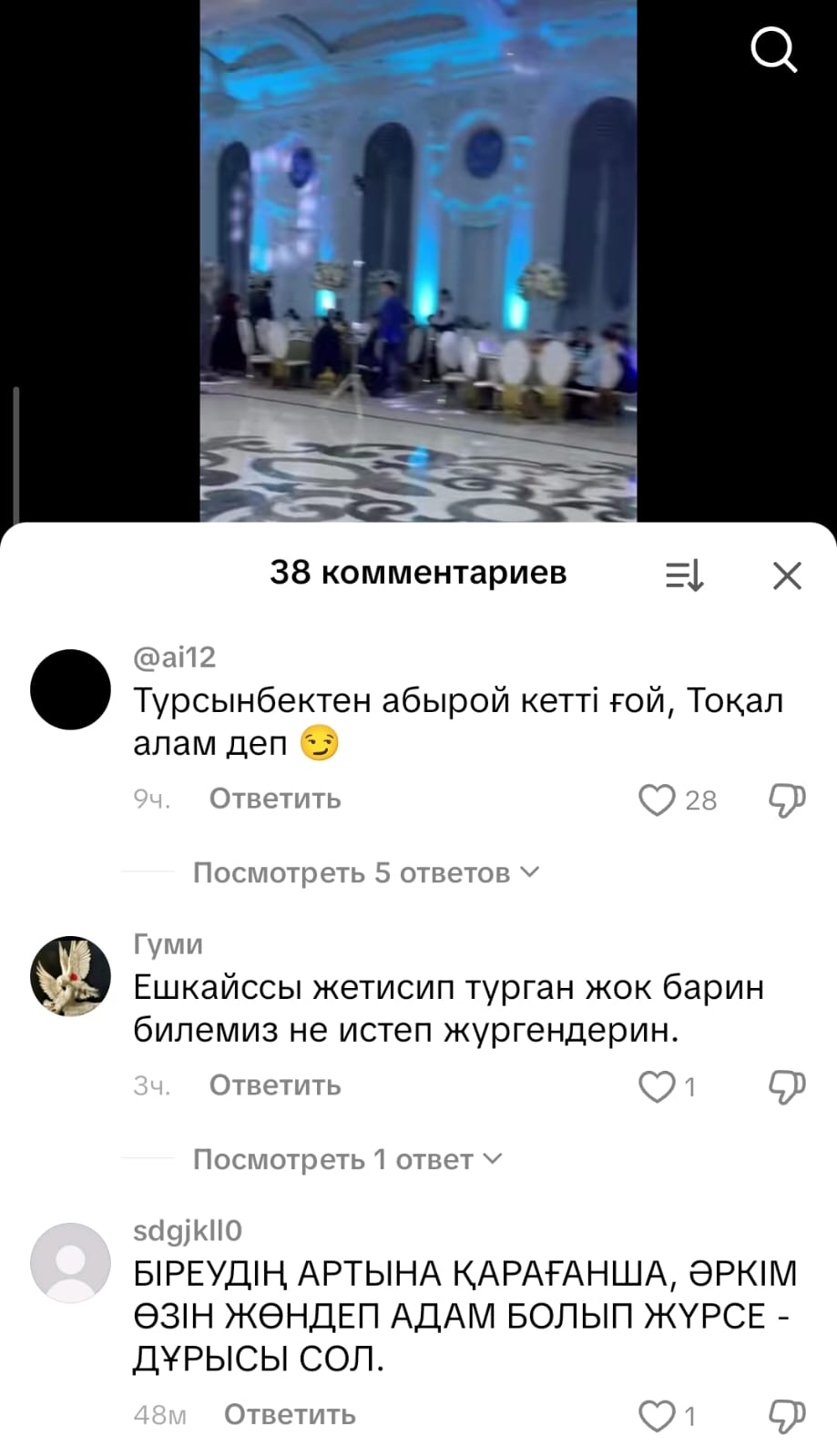This screenshot has height=1456, width=837.
Task: Expand 5 replies under @ai12's comment
Action: tap(365, 872)
